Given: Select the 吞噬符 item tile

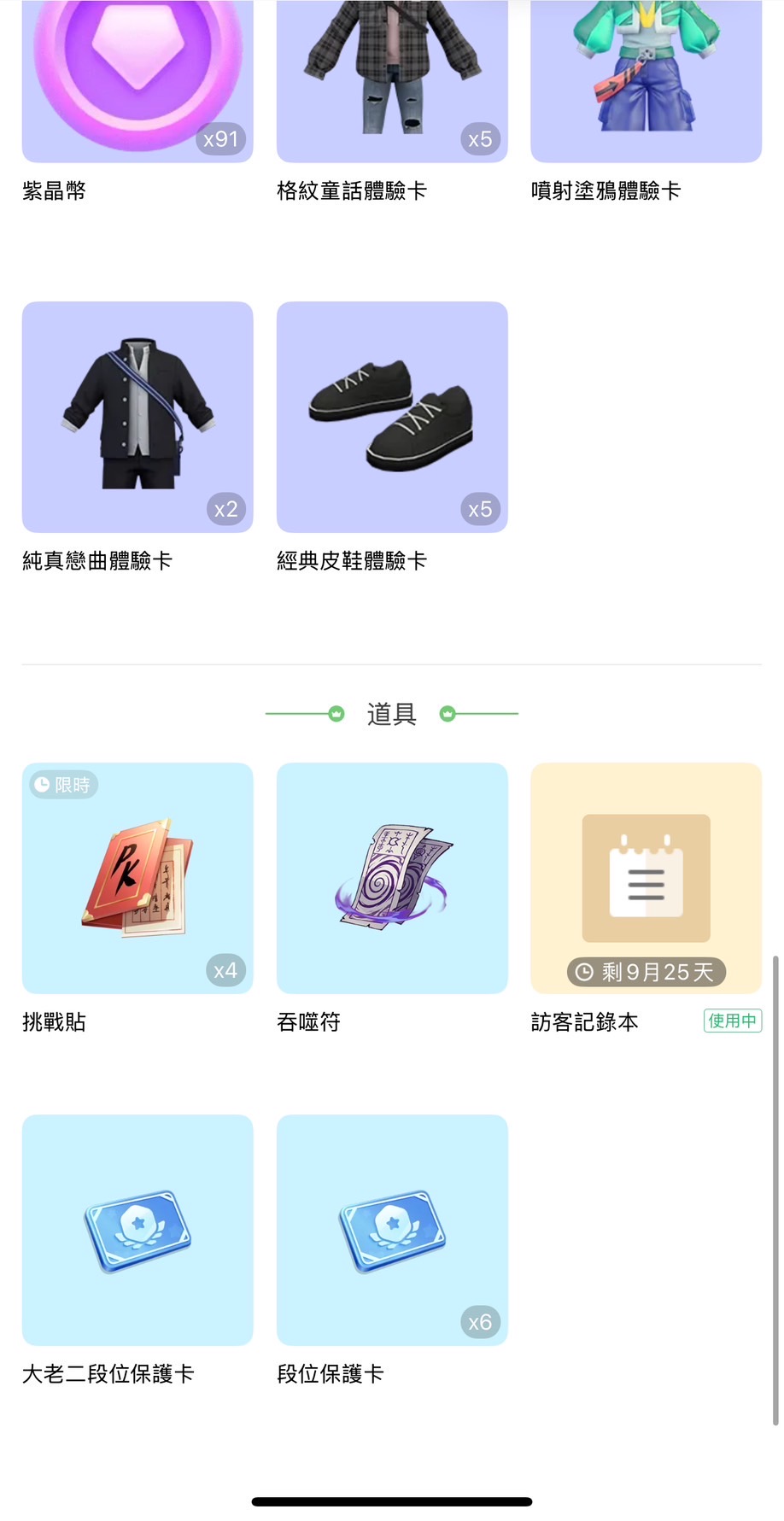Looking at the screenshot, I should (392, 878).
